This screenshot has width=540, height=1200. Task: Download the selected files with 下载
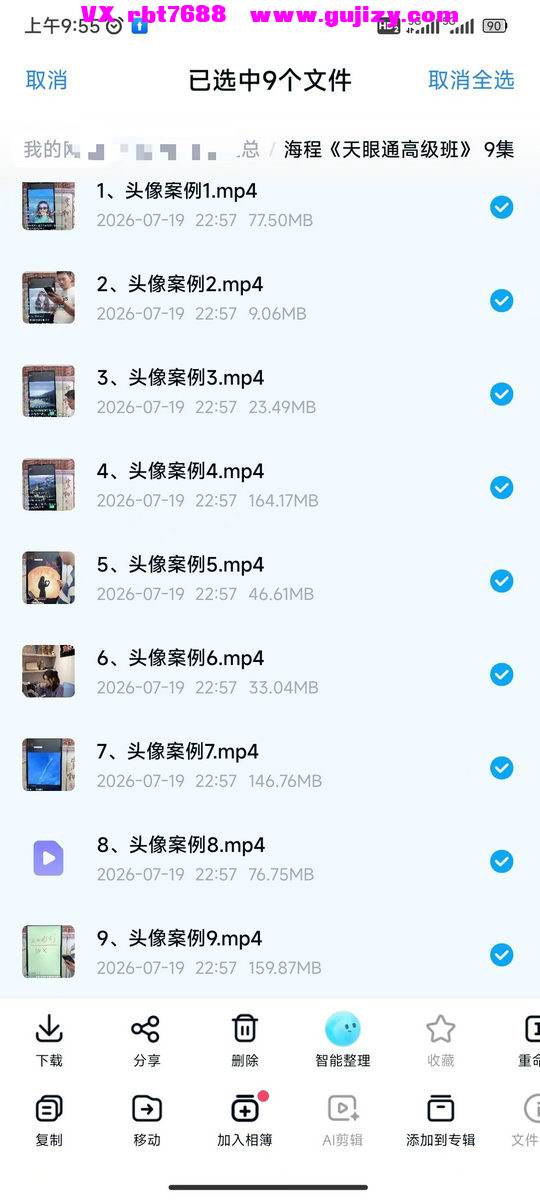pos(49,1040)
